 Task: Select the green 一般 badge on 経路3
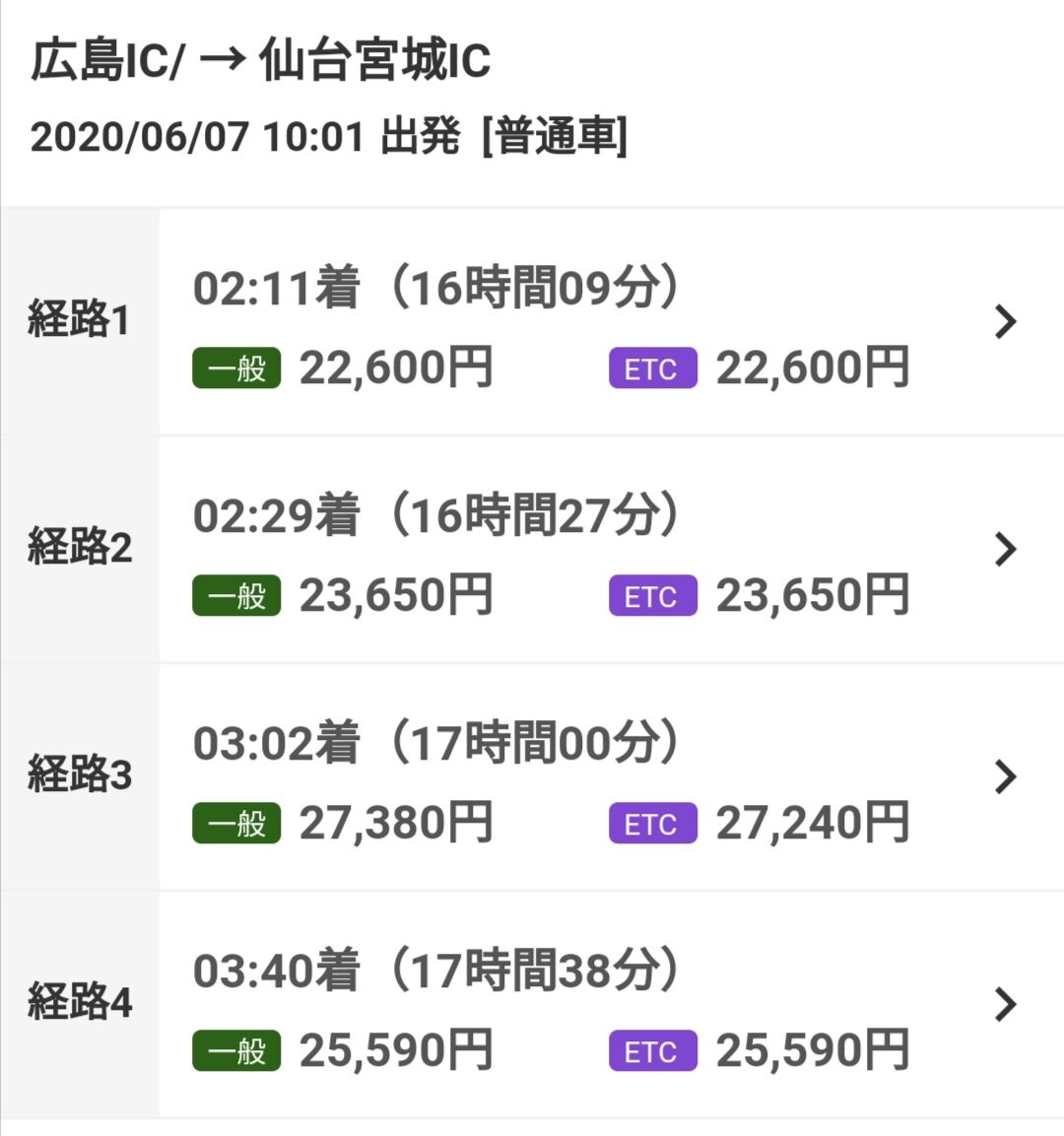[234, 823]
